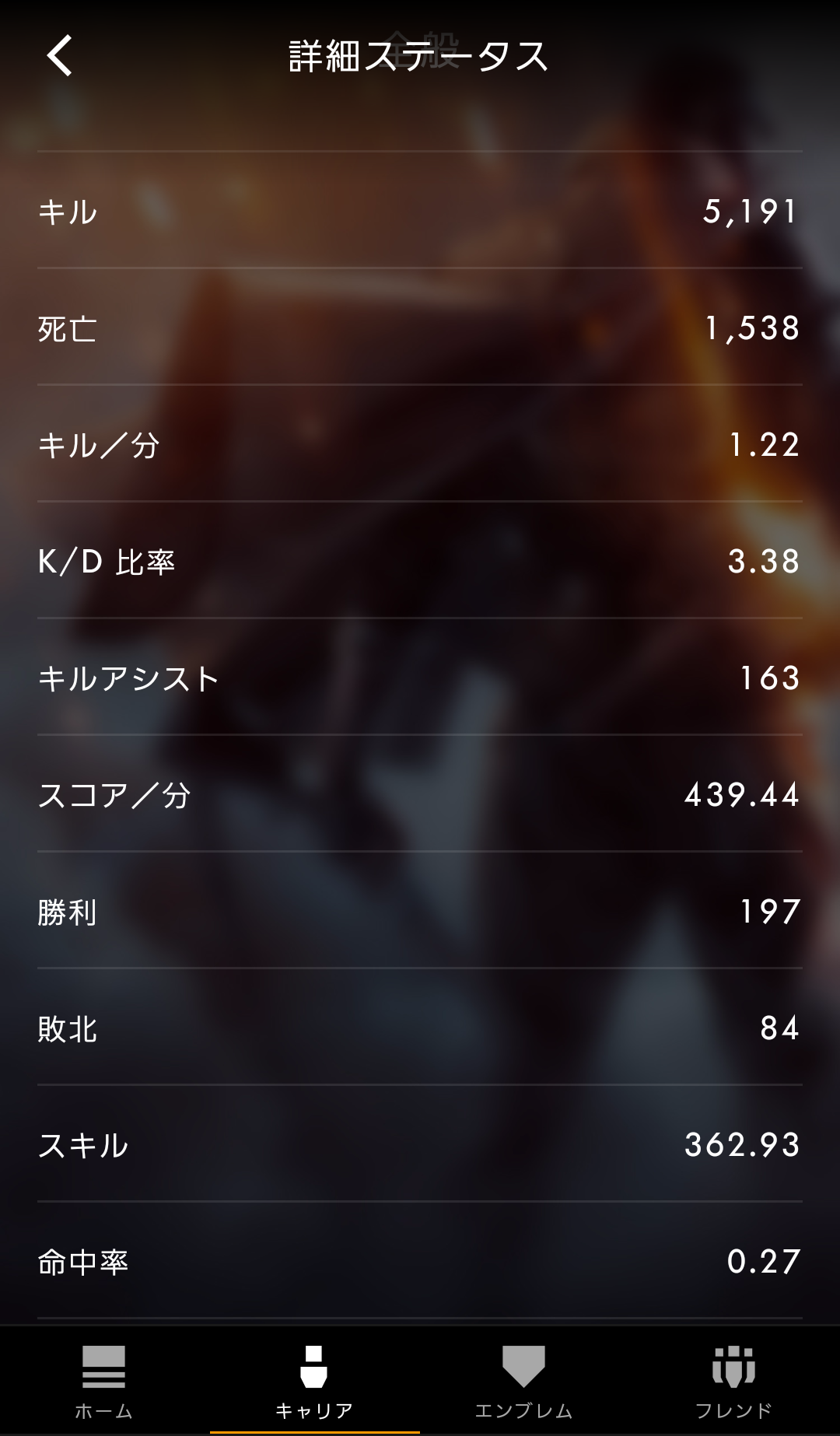Select the キャリア tab
This screenshot has width=840, height=1436.
coord(314,1381)
